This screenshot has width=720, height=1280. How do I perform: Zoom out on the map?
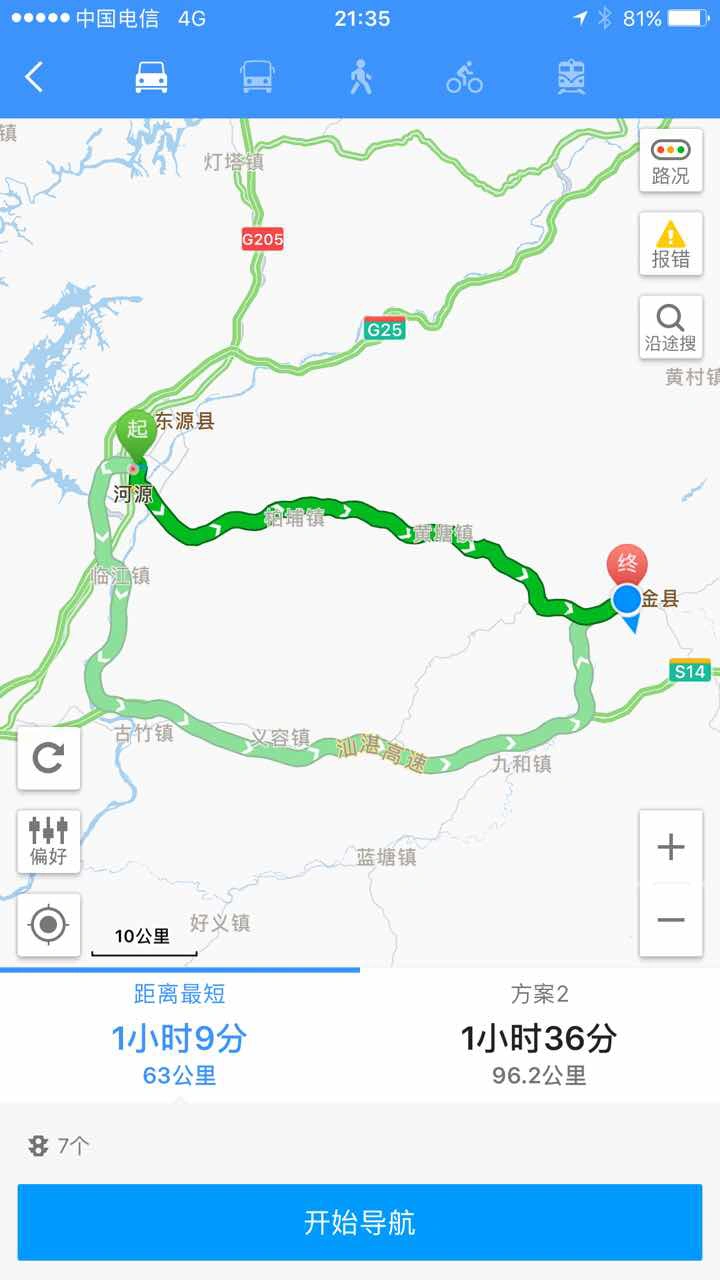pos(670,920)
